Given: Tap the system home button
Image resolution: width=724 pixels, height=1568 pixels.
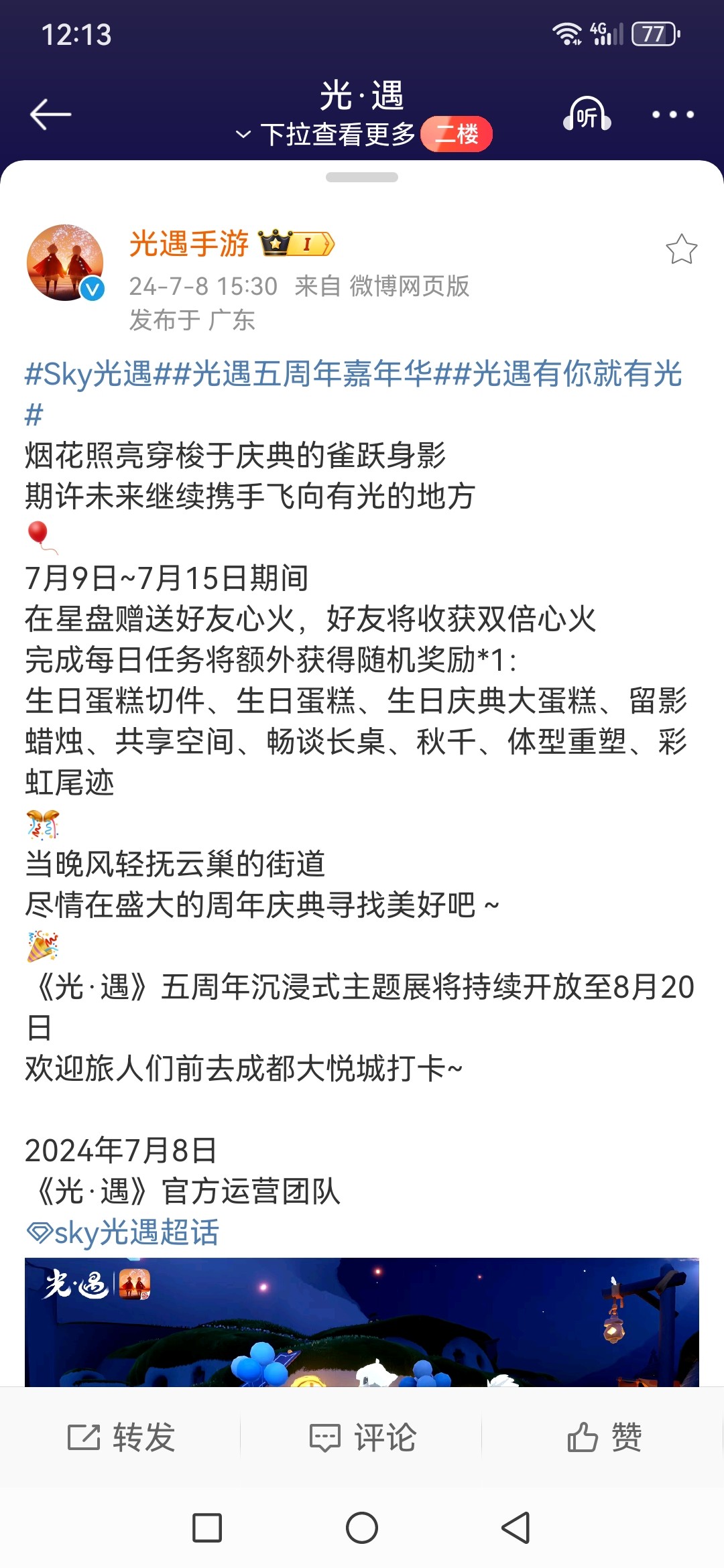Looking at the screenshot, I should point(362,1528).
